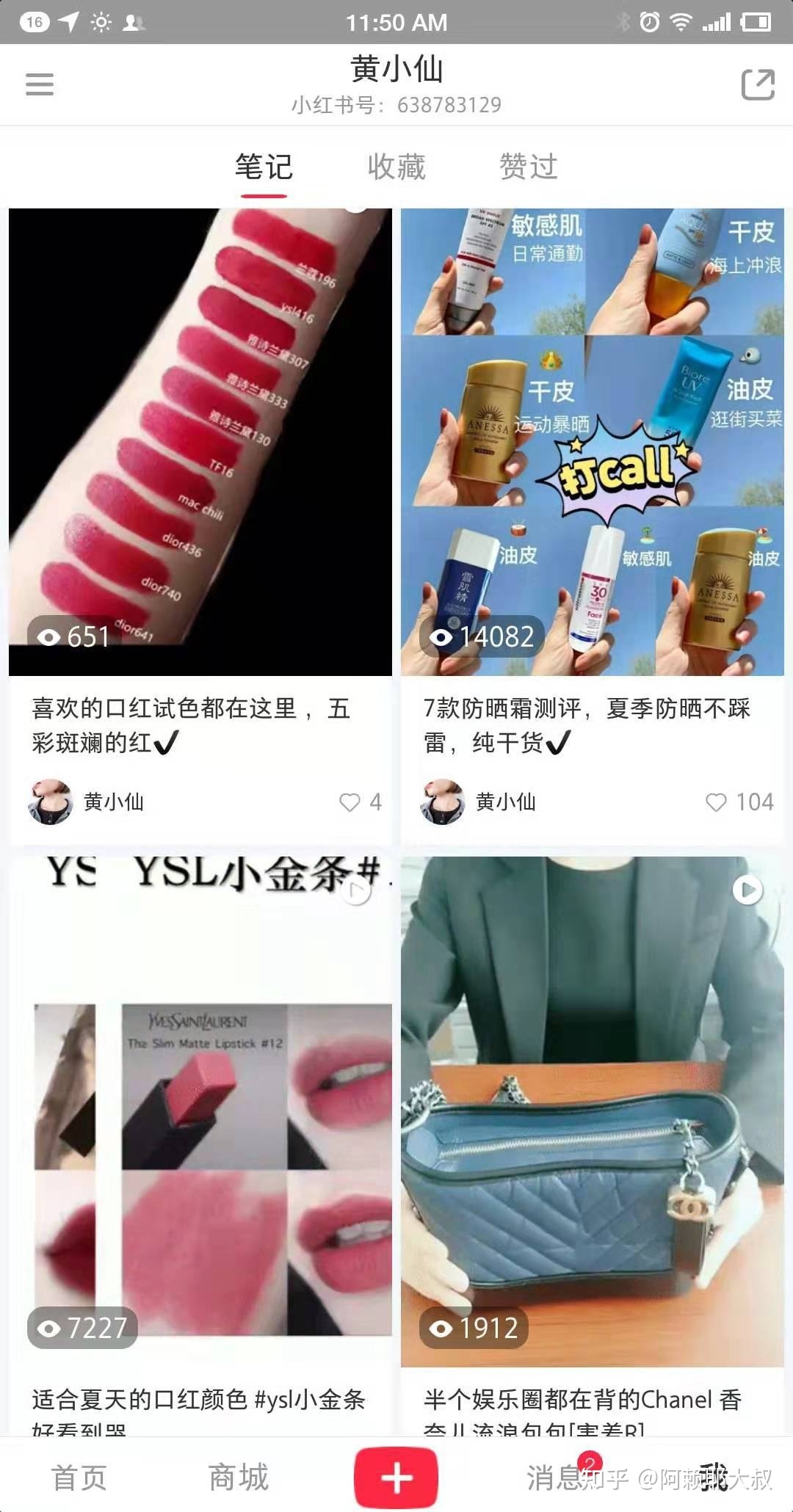Switch to the 收藏 collections tab
This screenshot has width=793, height=1512.
[396, 167]
